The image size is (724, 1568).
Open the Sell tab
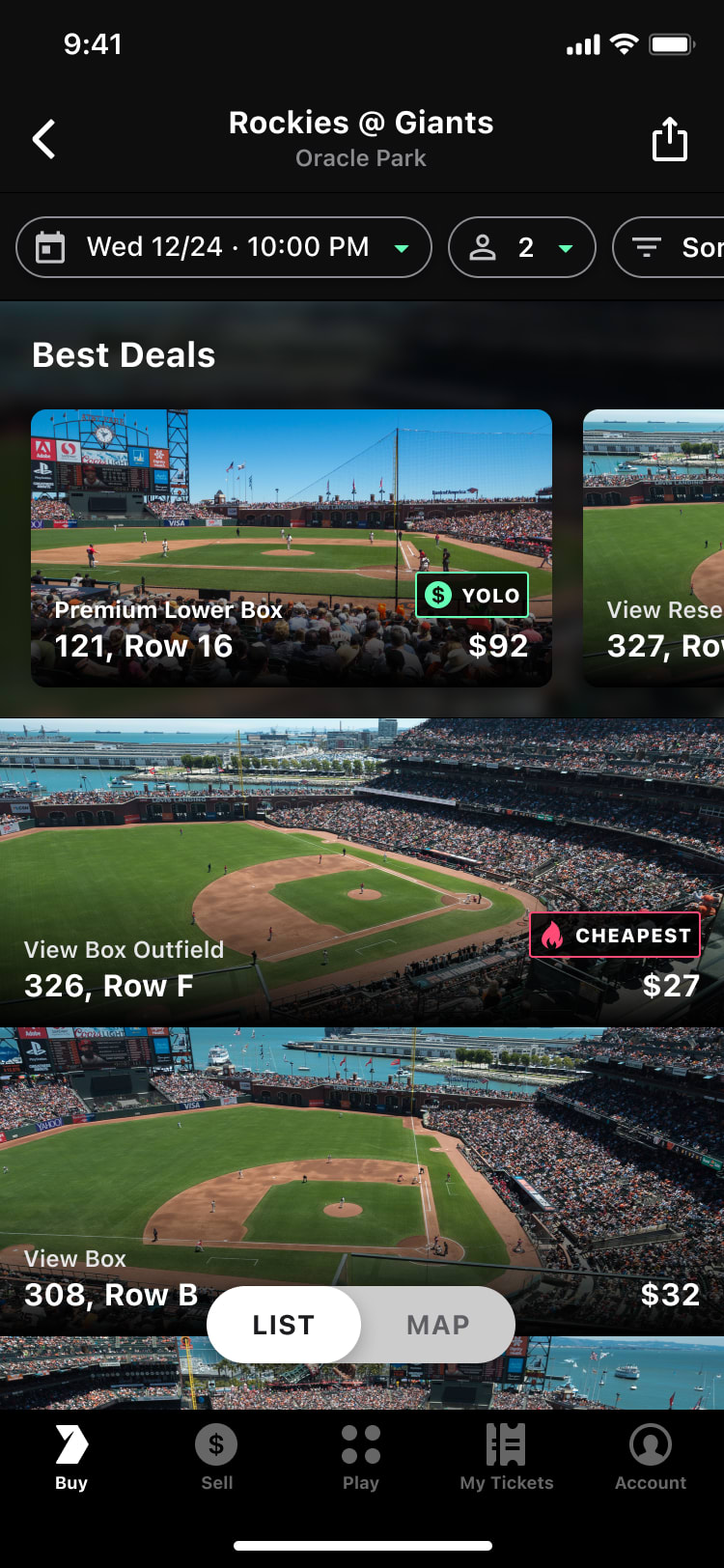coord(216,1458)
